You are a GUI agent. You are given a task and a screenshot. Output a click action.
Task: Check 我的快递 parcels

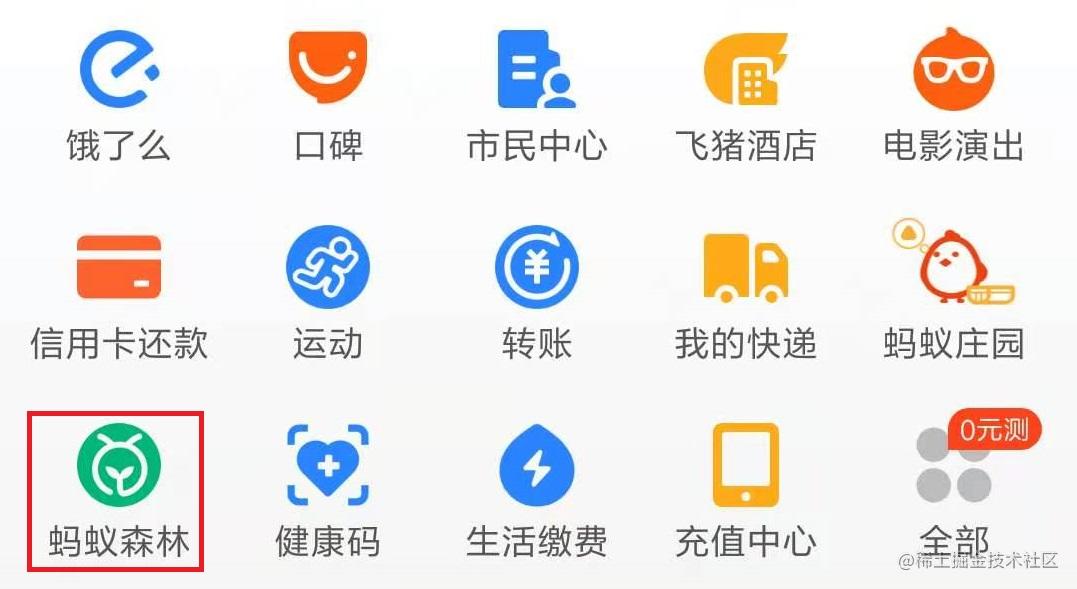click(x=745, y=268)
